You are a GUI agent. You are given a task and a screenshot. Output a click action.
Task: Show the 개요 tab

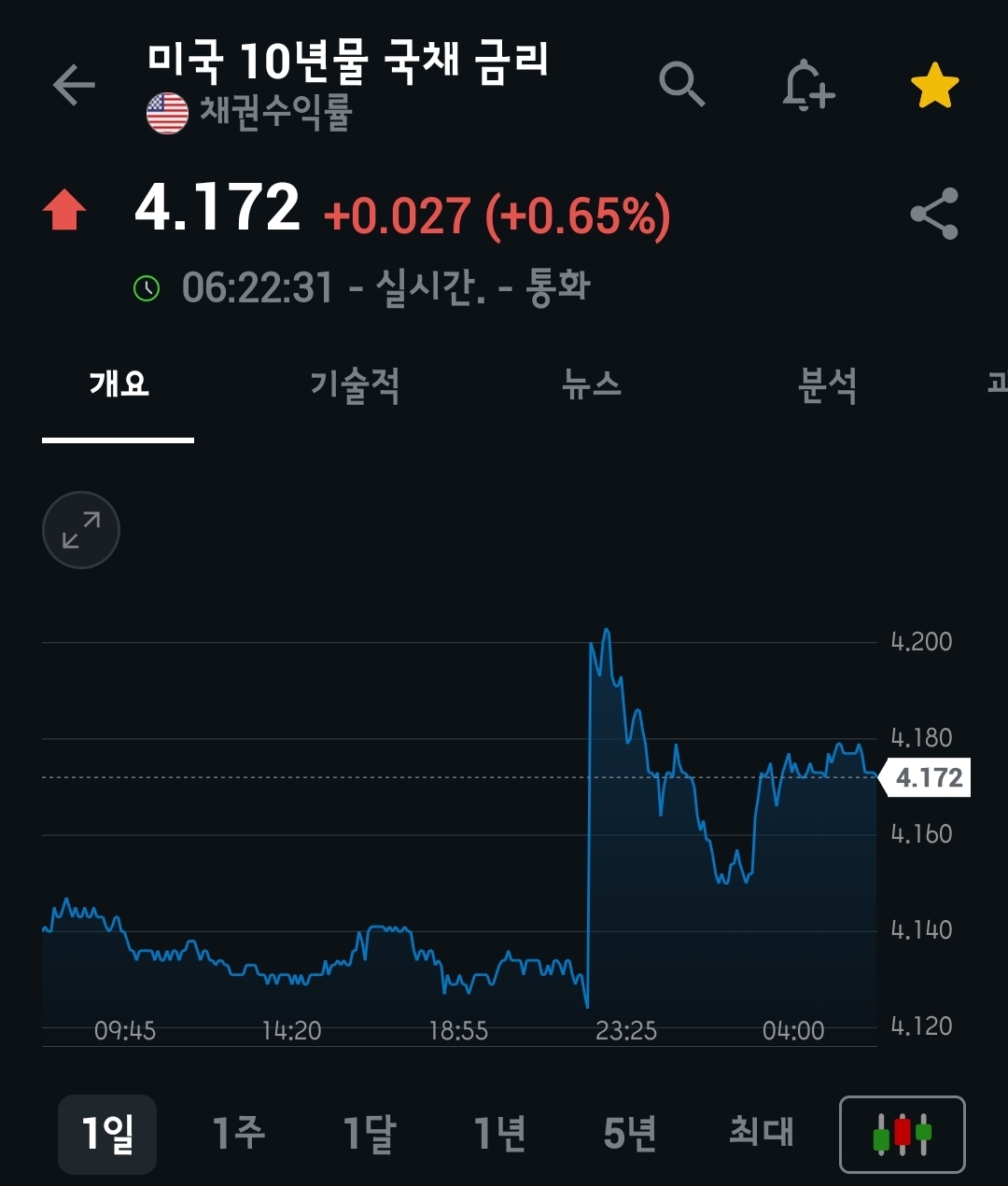(119, 384)
